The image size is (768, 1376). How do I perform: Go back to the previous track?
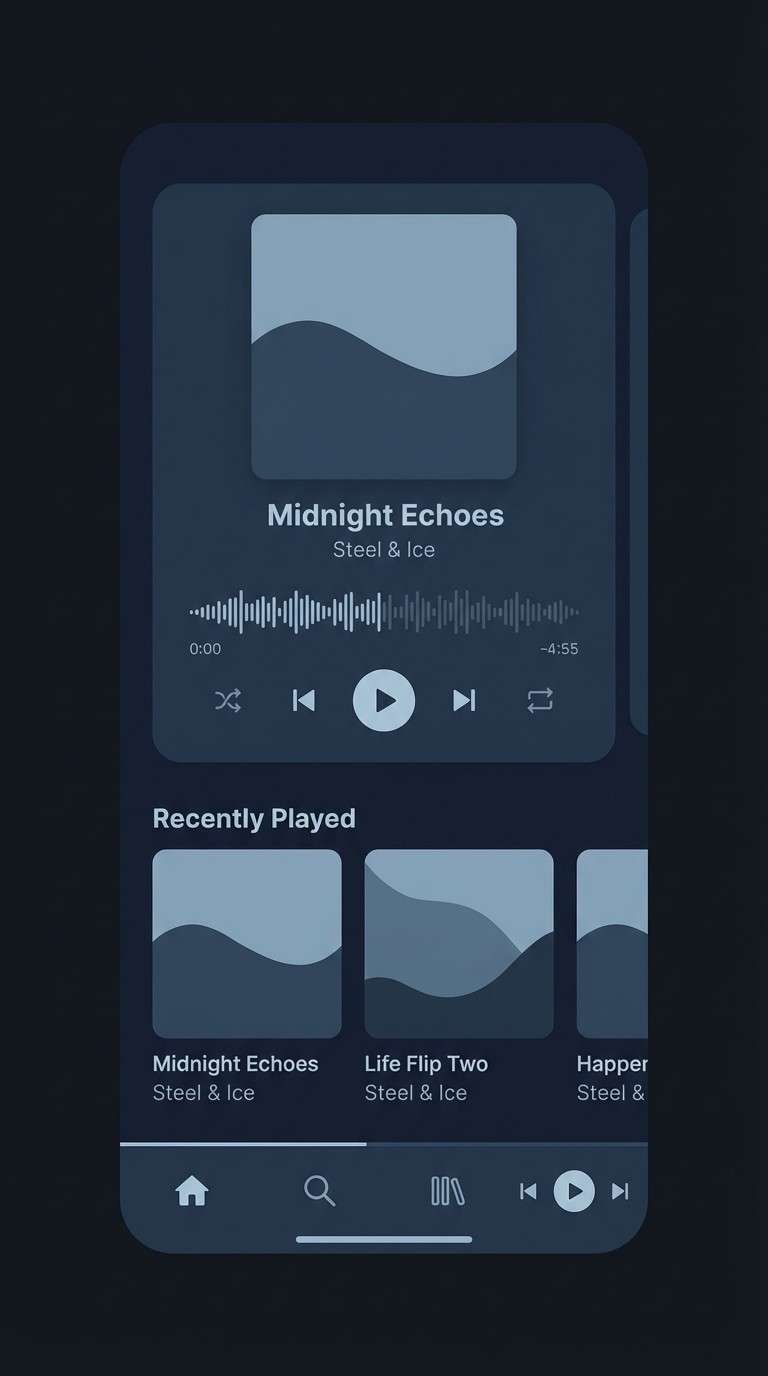tap(303, 700)
